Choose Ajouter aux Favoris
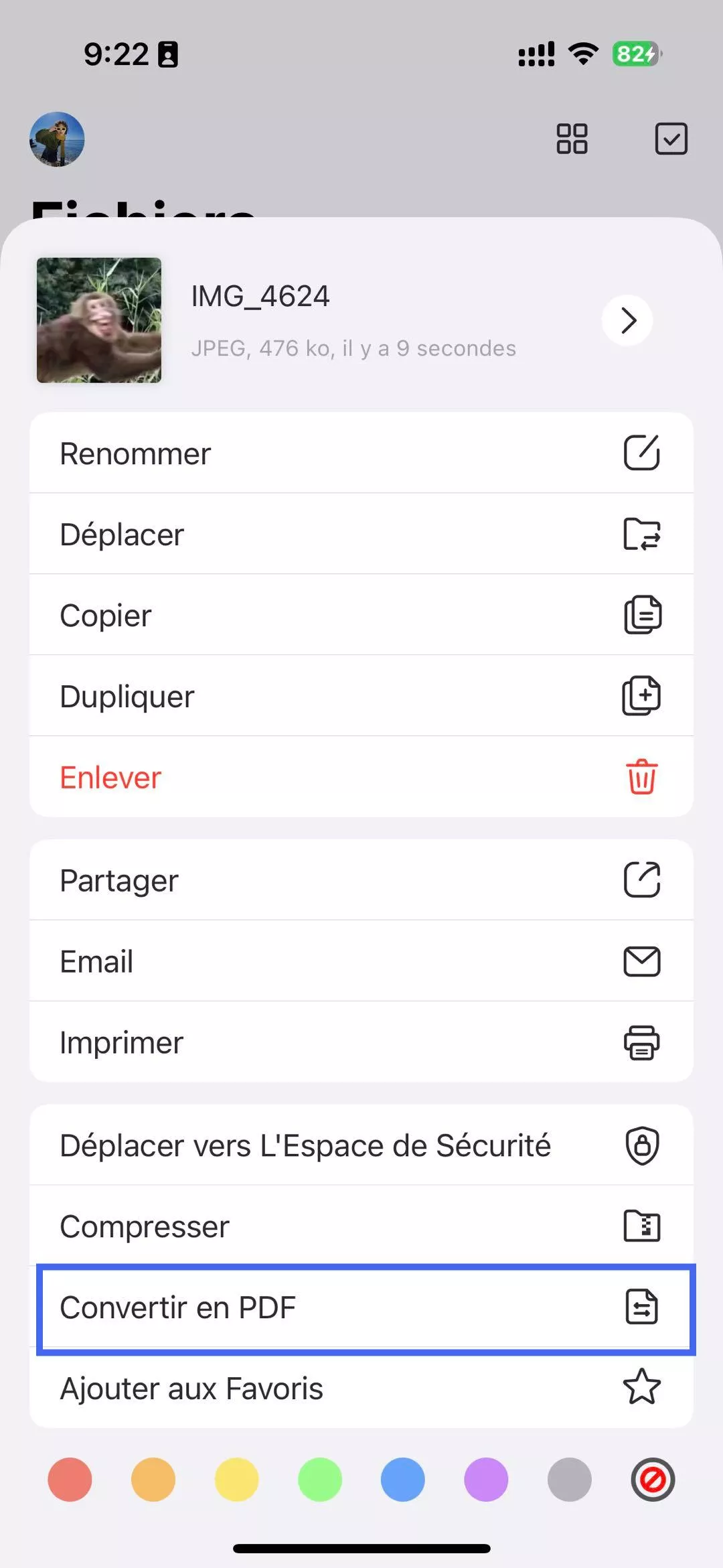This screenshot has width=723, height=1568. pyautogui.click(x=191, y=1388)
